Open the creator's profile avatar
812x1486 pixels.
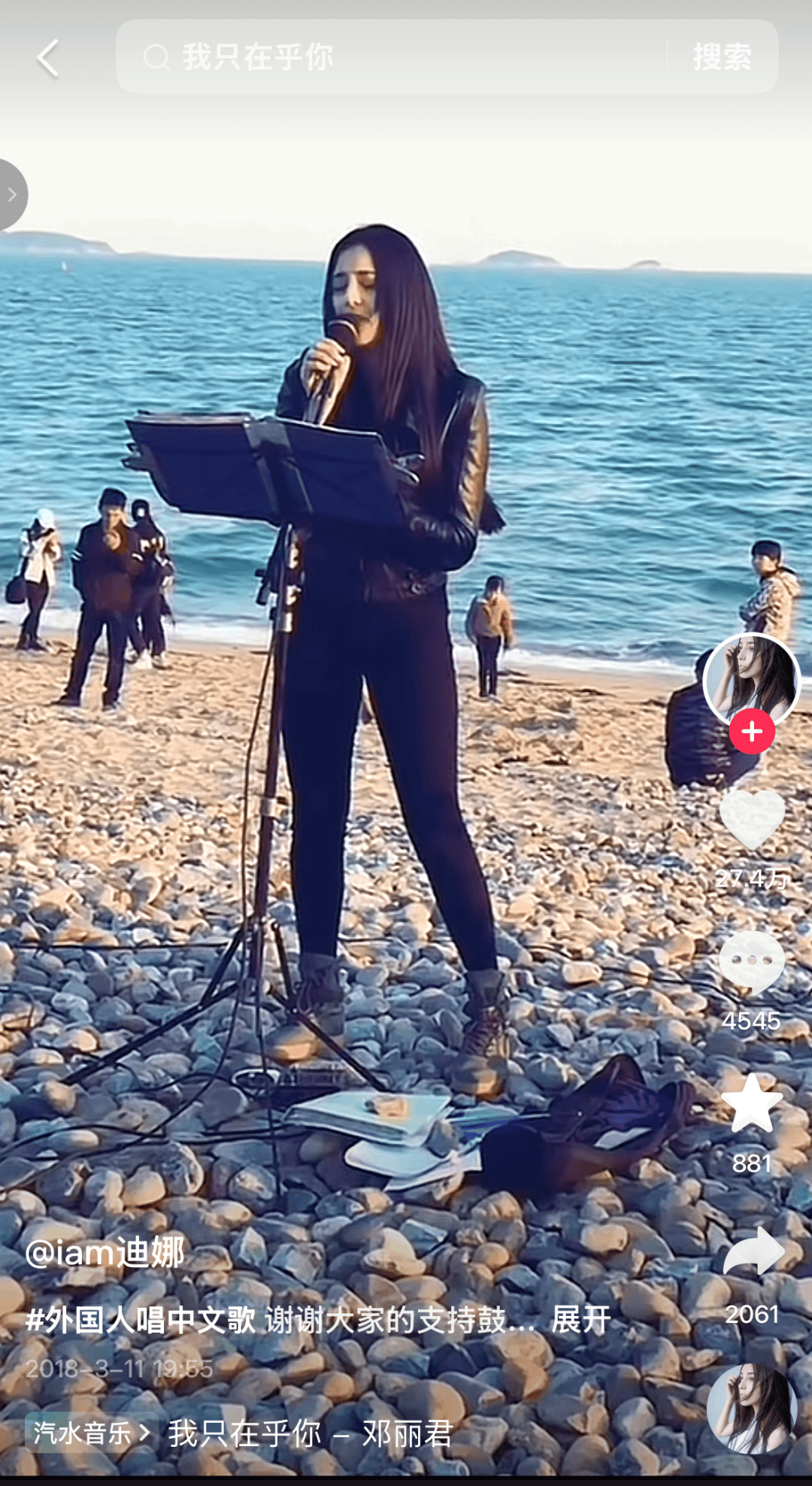click(x=750, y=679)
